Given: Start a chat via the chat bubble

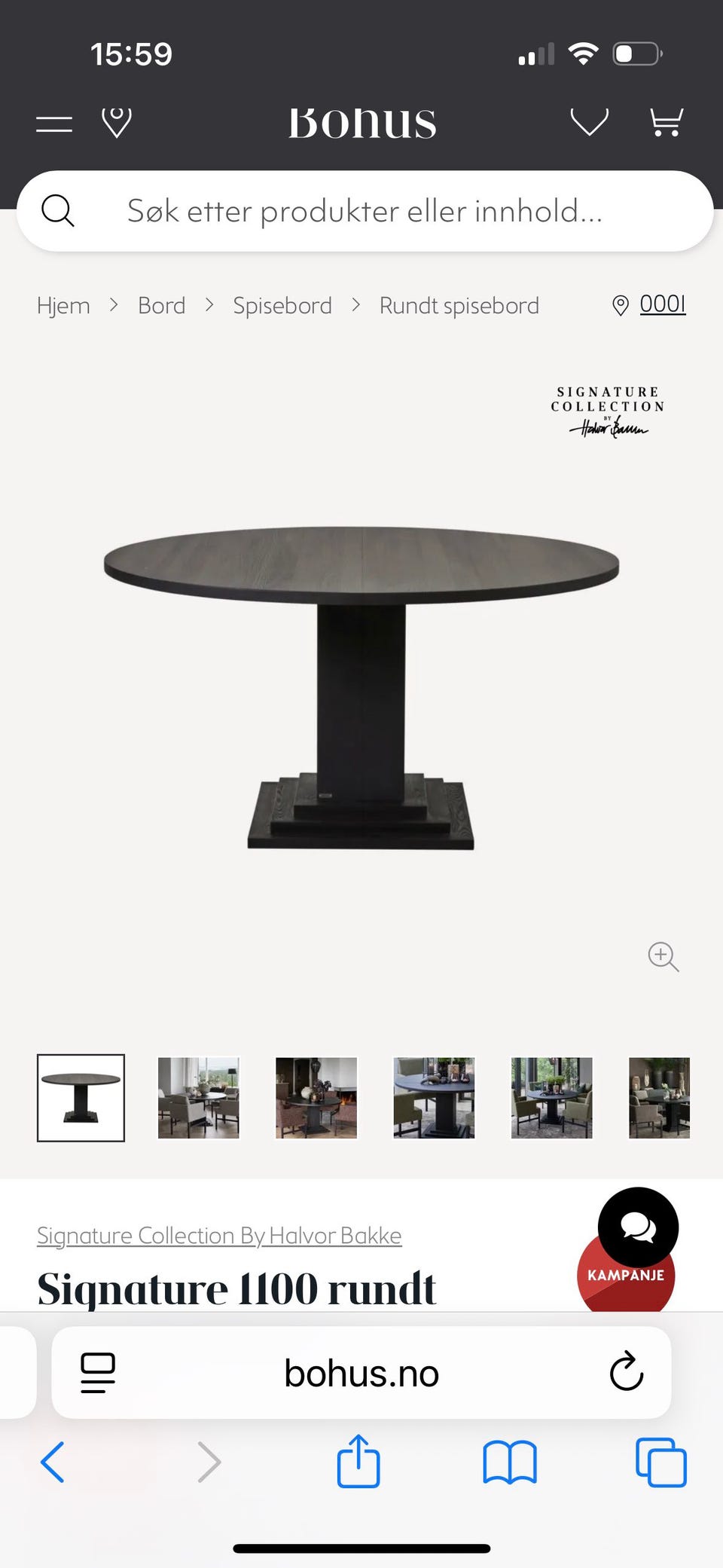Looking at the screenshot, I should (638, 1228).
